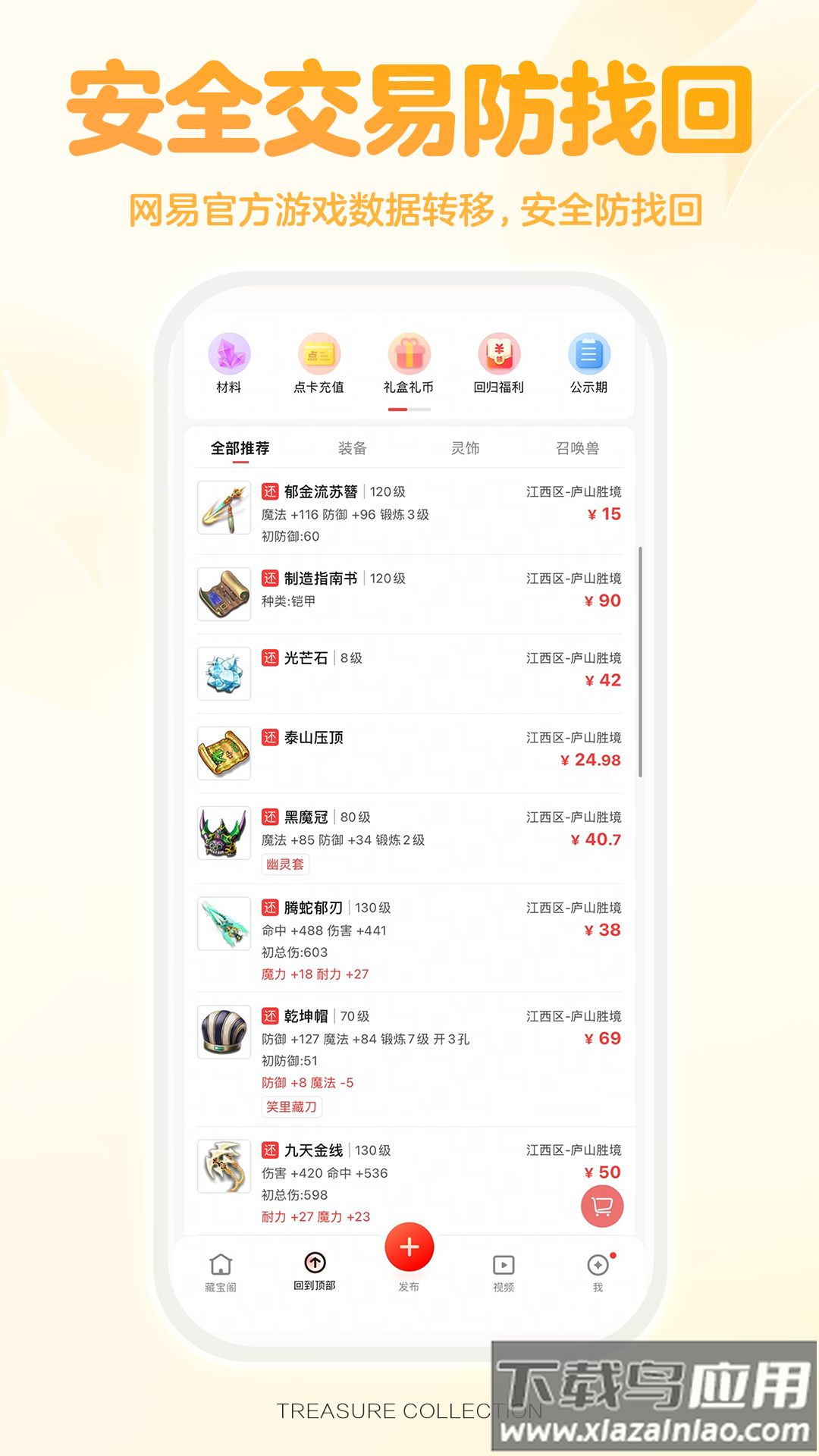The height and width of the screenshot is (1456, 819).
Task: Tap the 回归福利 red envelope icon
Action: [x=498, y=355]
